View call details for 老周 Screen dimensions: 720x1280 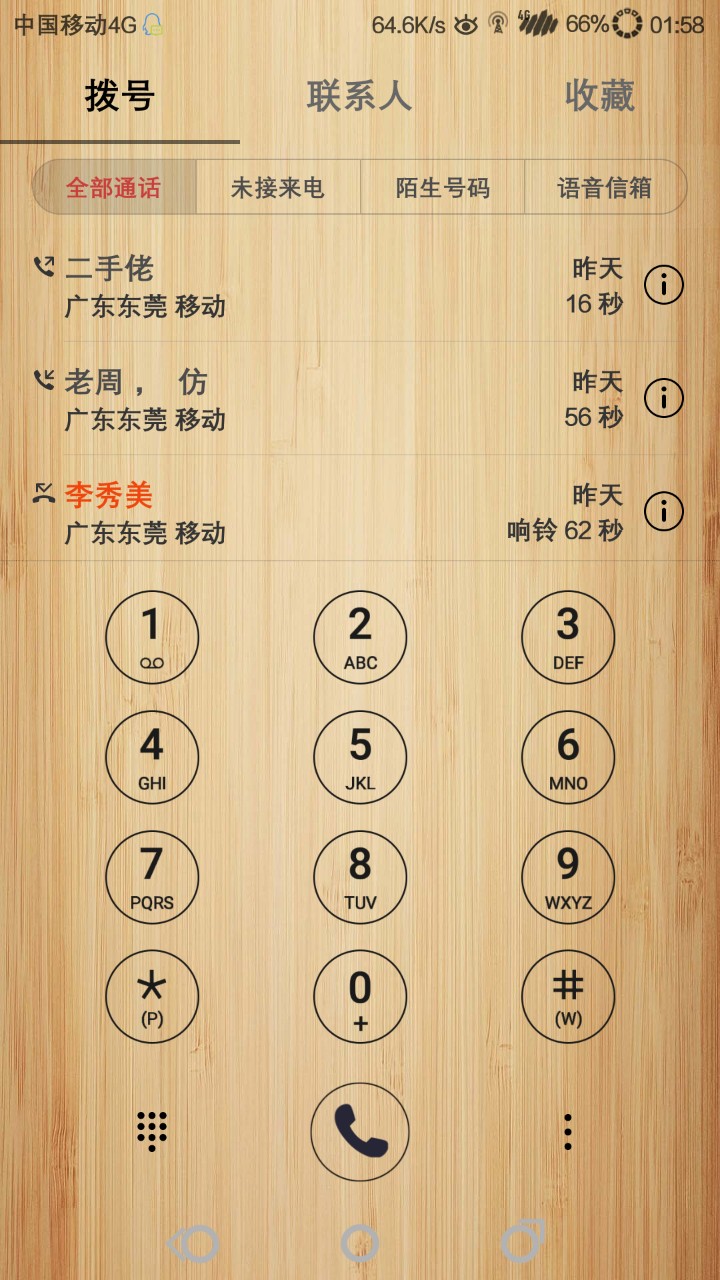pos(663,398)
